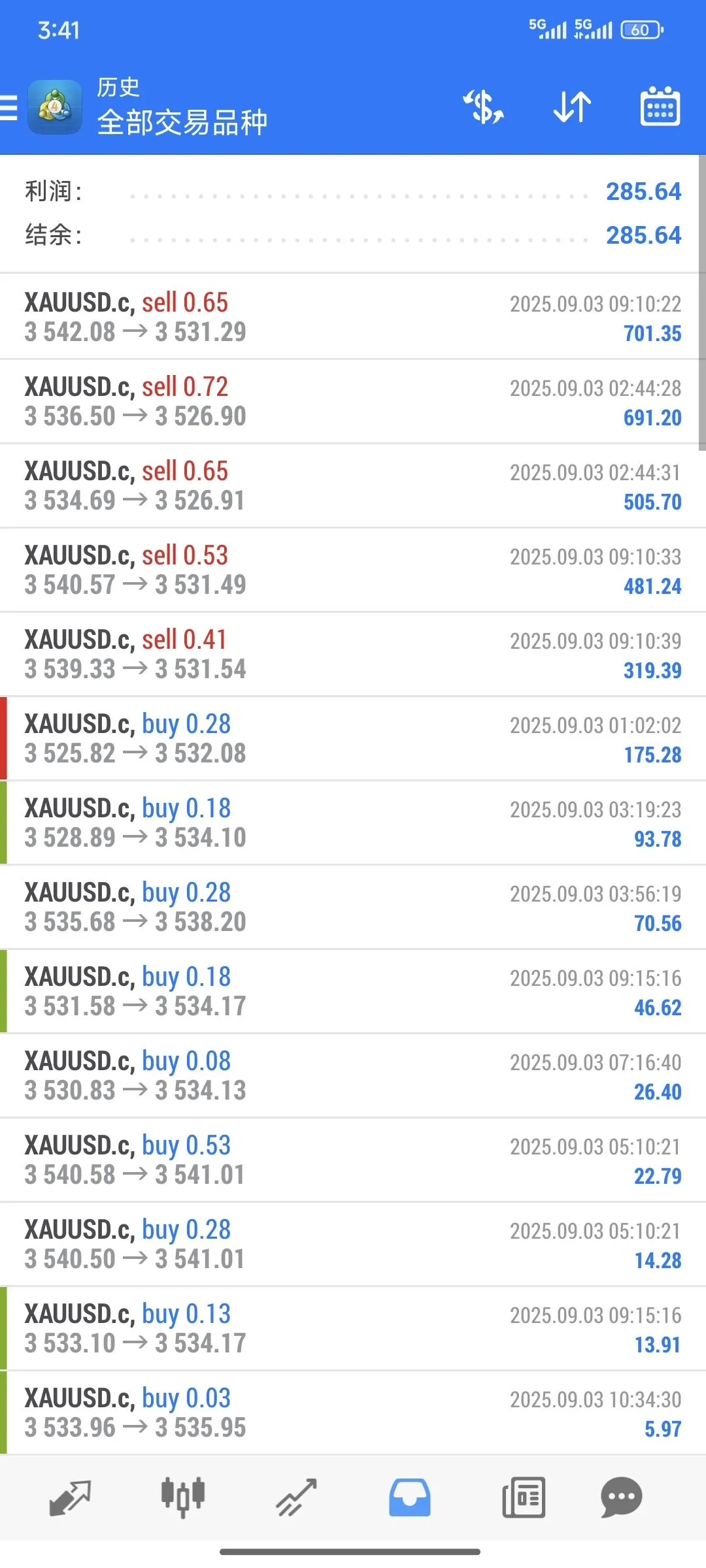The image size is (706, 1568).
Task: View the sell 0.53 trade details
Action: (353, 570)
